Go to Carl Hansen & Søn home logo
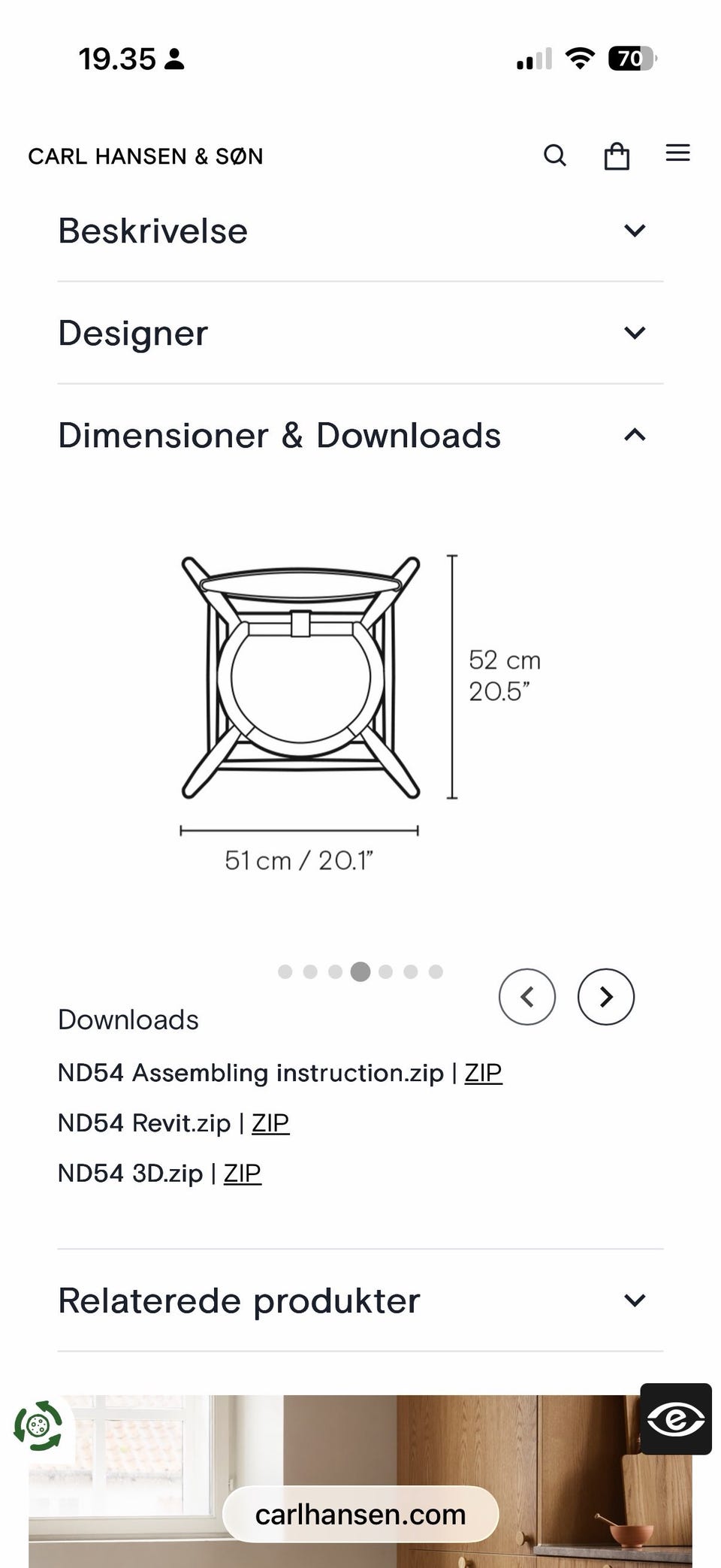Image resolution: width=721 pixels, height=1568 pixels. [146, 156]
